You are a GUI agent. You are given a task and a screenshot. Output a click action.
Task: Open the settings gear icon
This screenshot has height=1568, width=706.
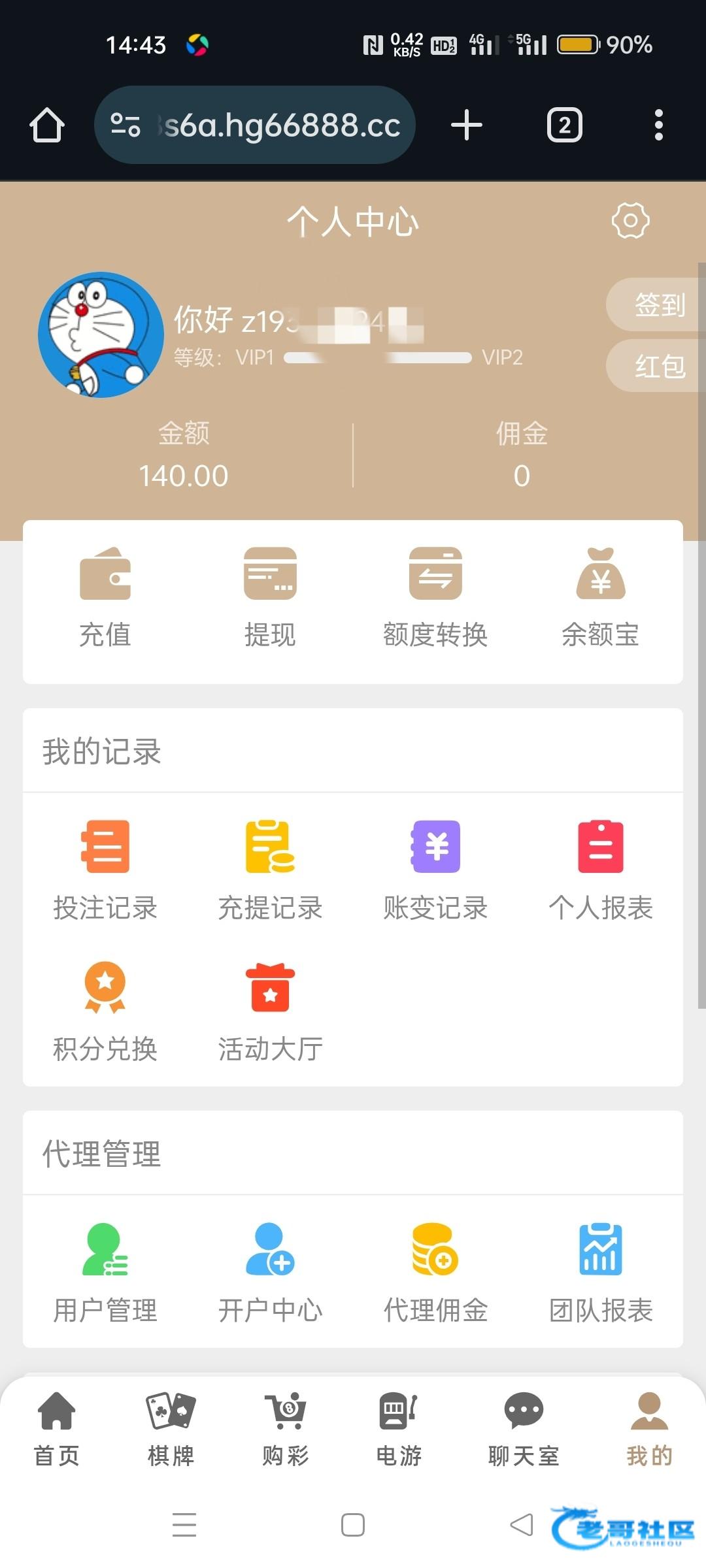pos(630,221)
